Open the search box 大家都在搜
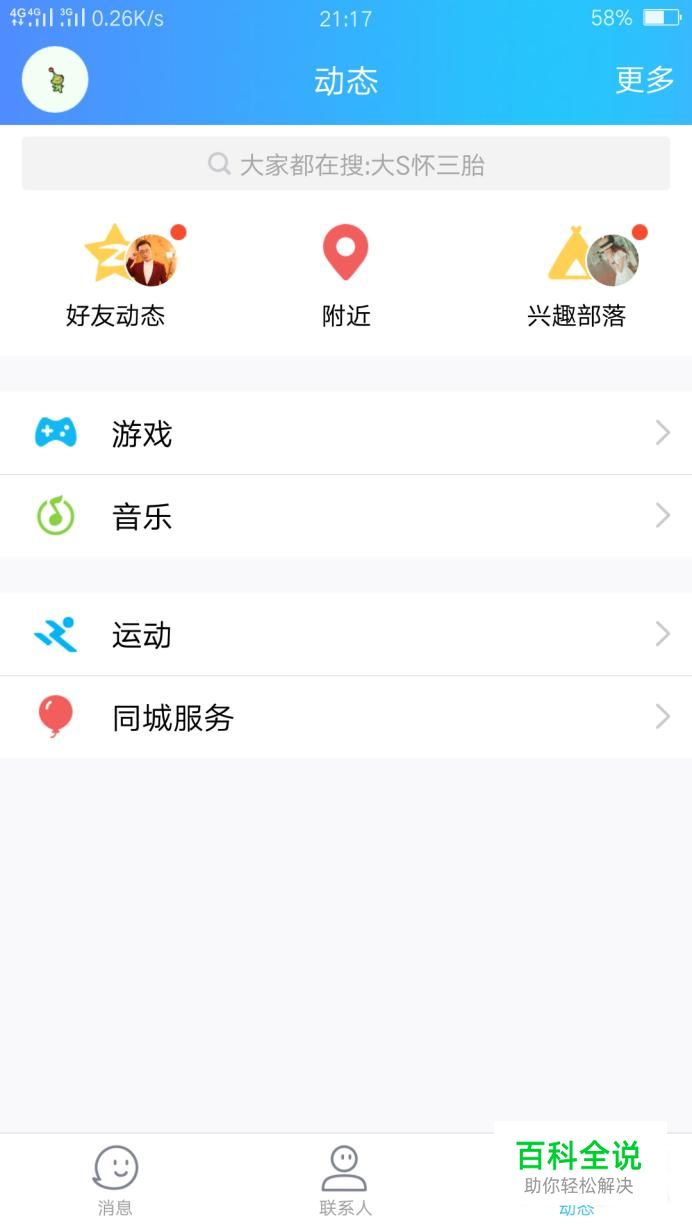 [x=346, y=164]
